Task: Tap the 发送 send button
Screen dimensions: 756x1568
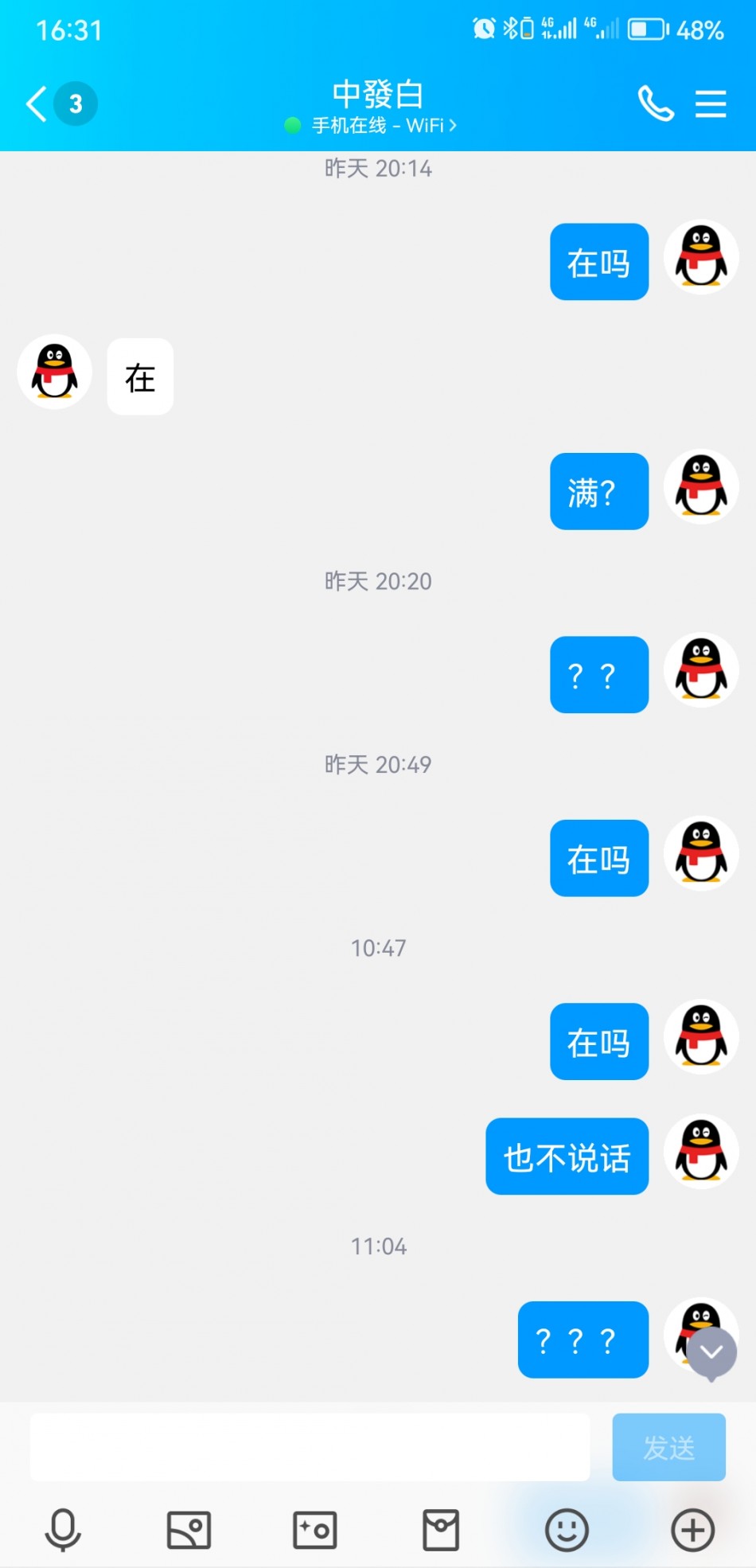Action: [668, 1447]
